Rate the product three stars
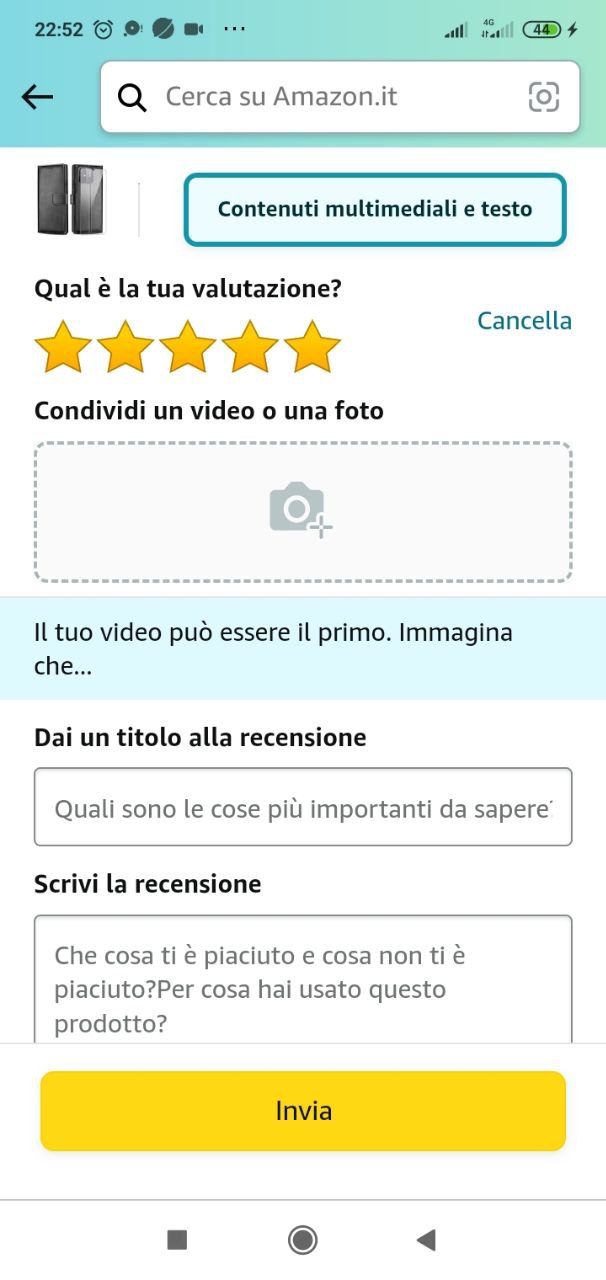The height and width of the screenshot is (1280, 606). 188,347
